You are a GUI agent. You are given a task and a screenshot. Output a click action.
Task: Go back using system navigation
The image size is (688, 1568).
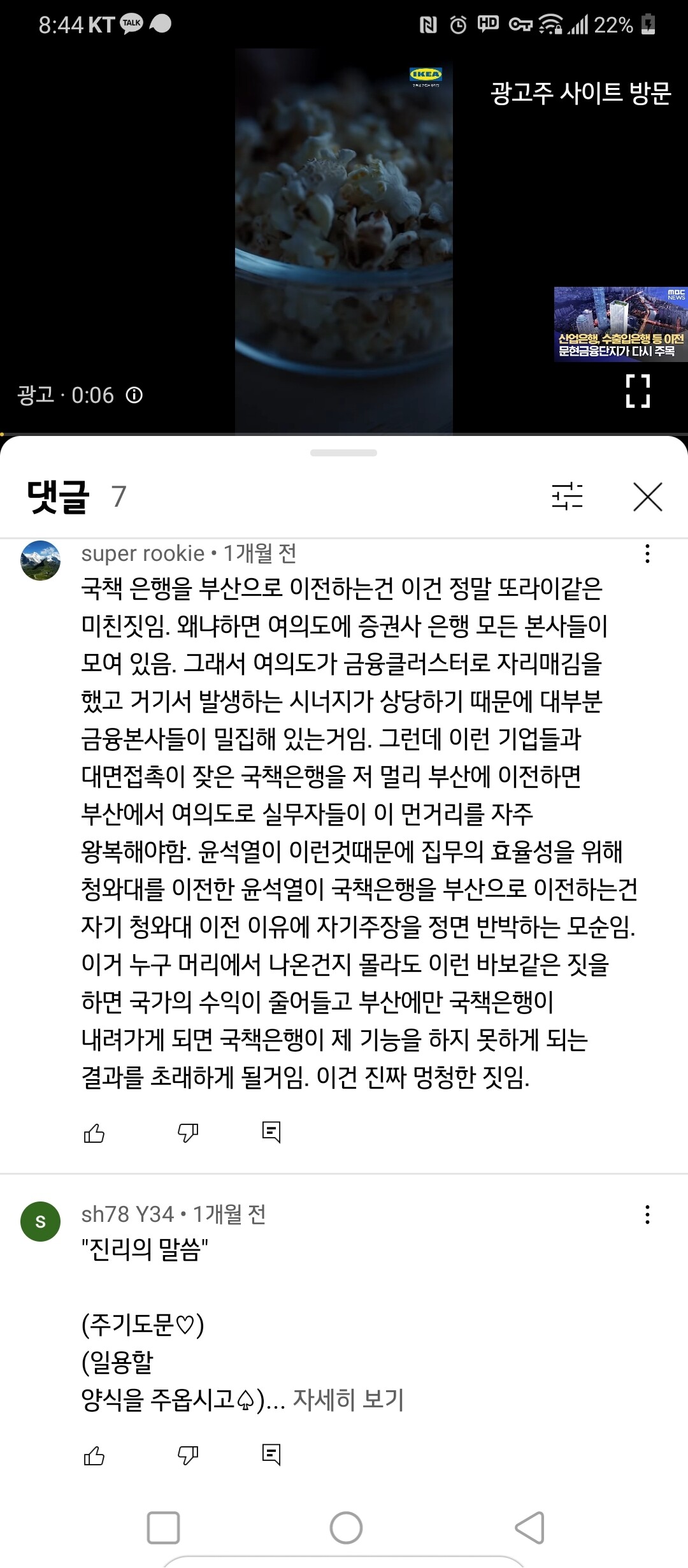pyautogui.click(x=530, y=1528)
